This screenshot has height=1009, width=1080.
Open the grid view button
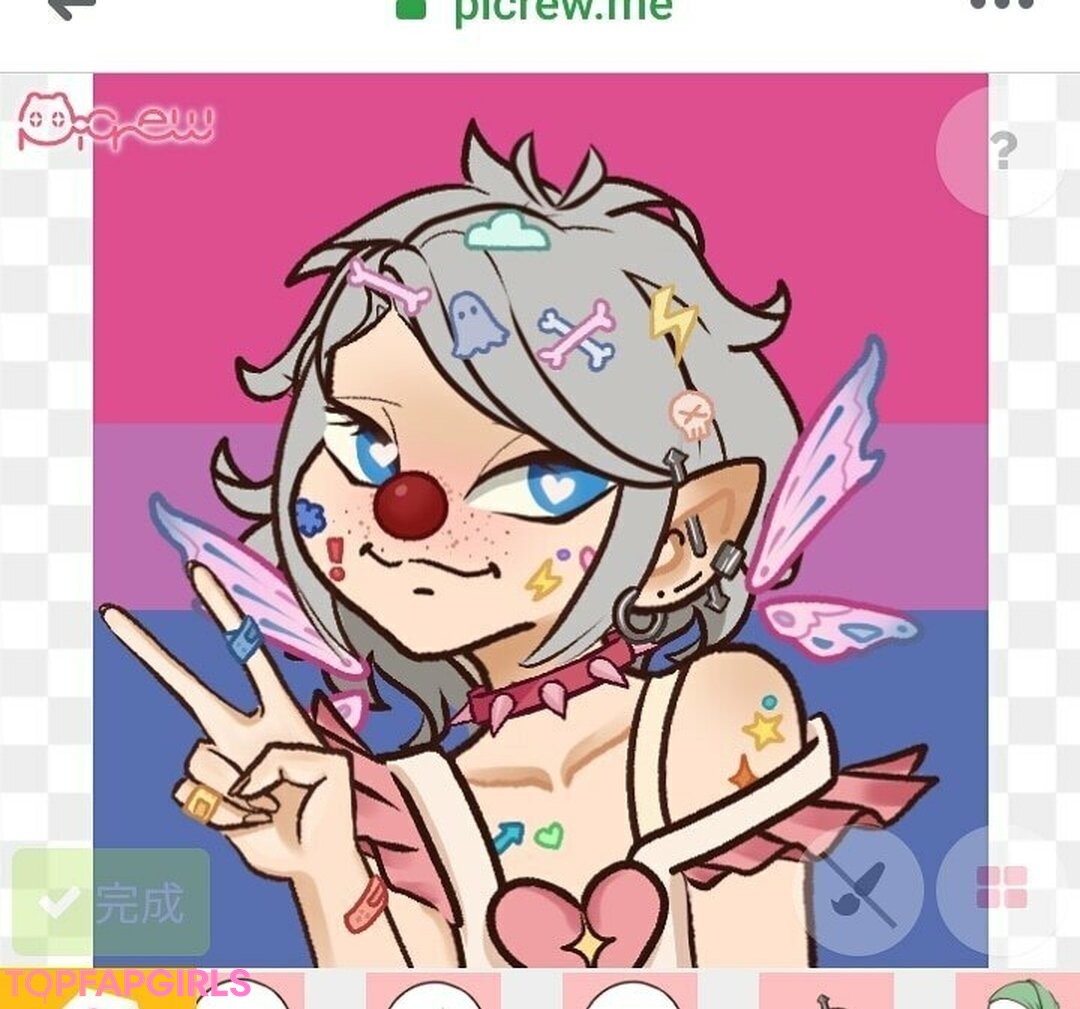1001,888
